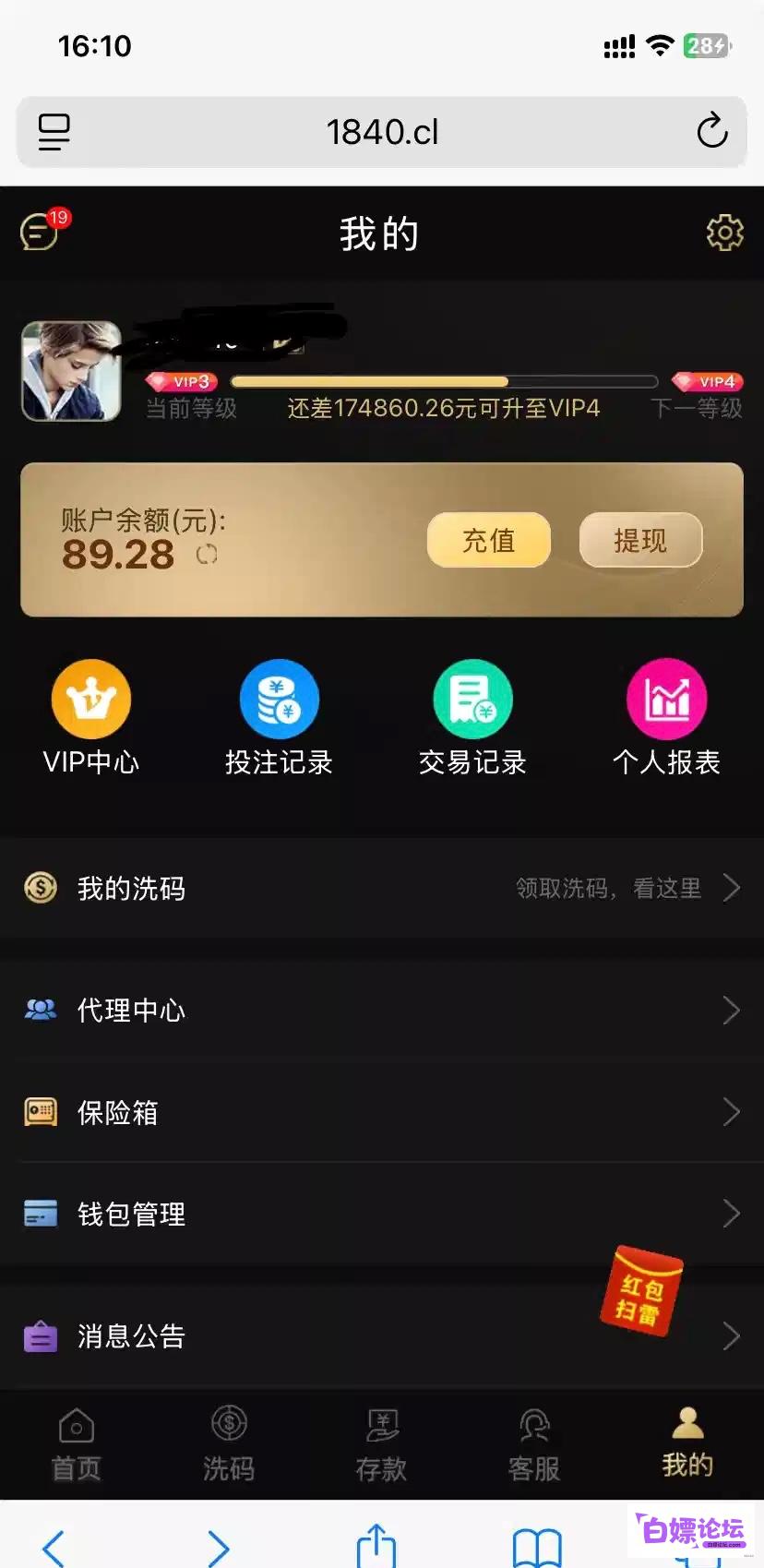Open the 我的洗码 row
The width and height of the screenshot is (764, 1568).
[382, 889]
